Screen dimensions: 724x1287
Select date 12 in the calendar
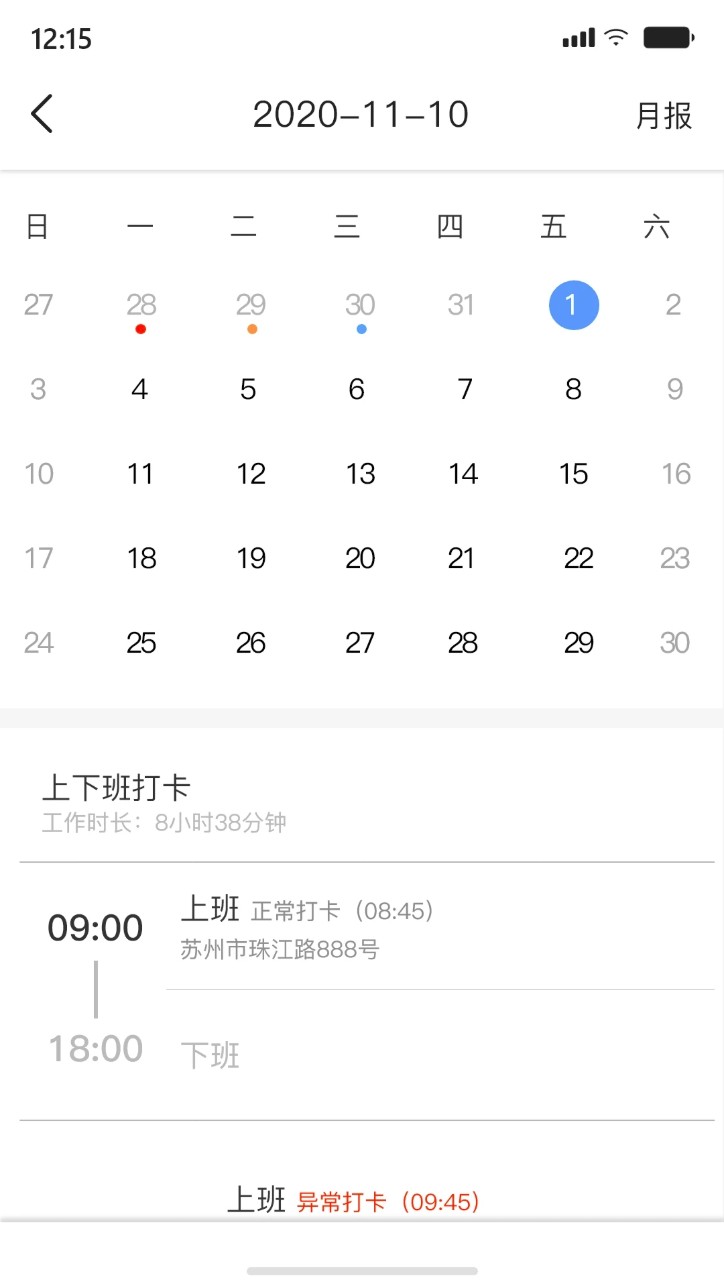tap(250, 473)
